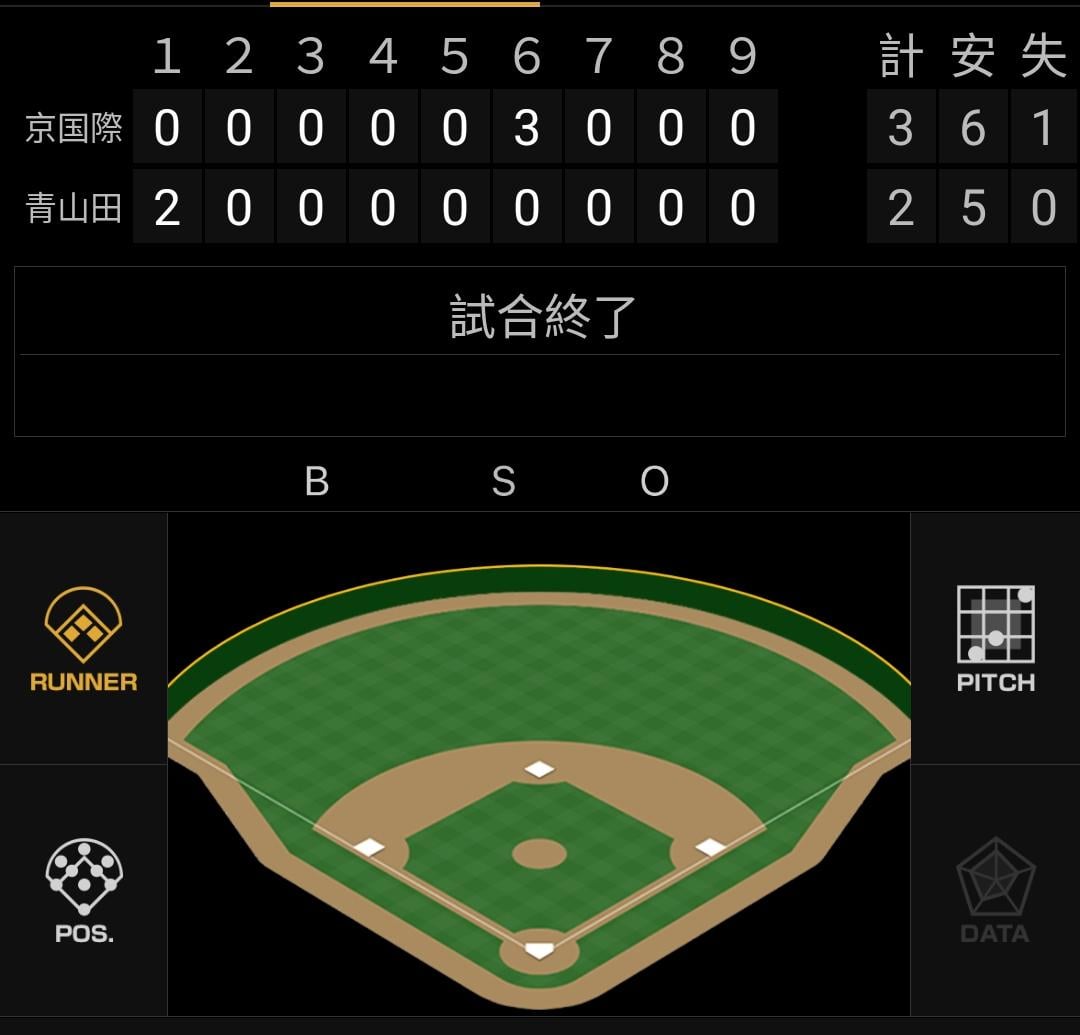Switch to the RUNNER view
Viewport: 1080px width, 1035px height.
[x=83, y=640]
